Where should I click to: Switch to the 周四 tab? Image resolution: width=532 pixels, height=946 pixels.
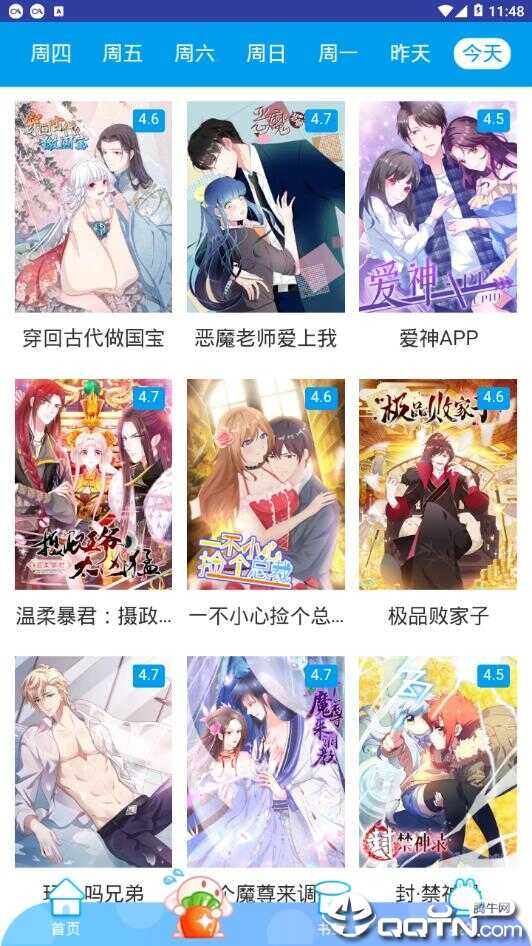[x=51, y=54]
